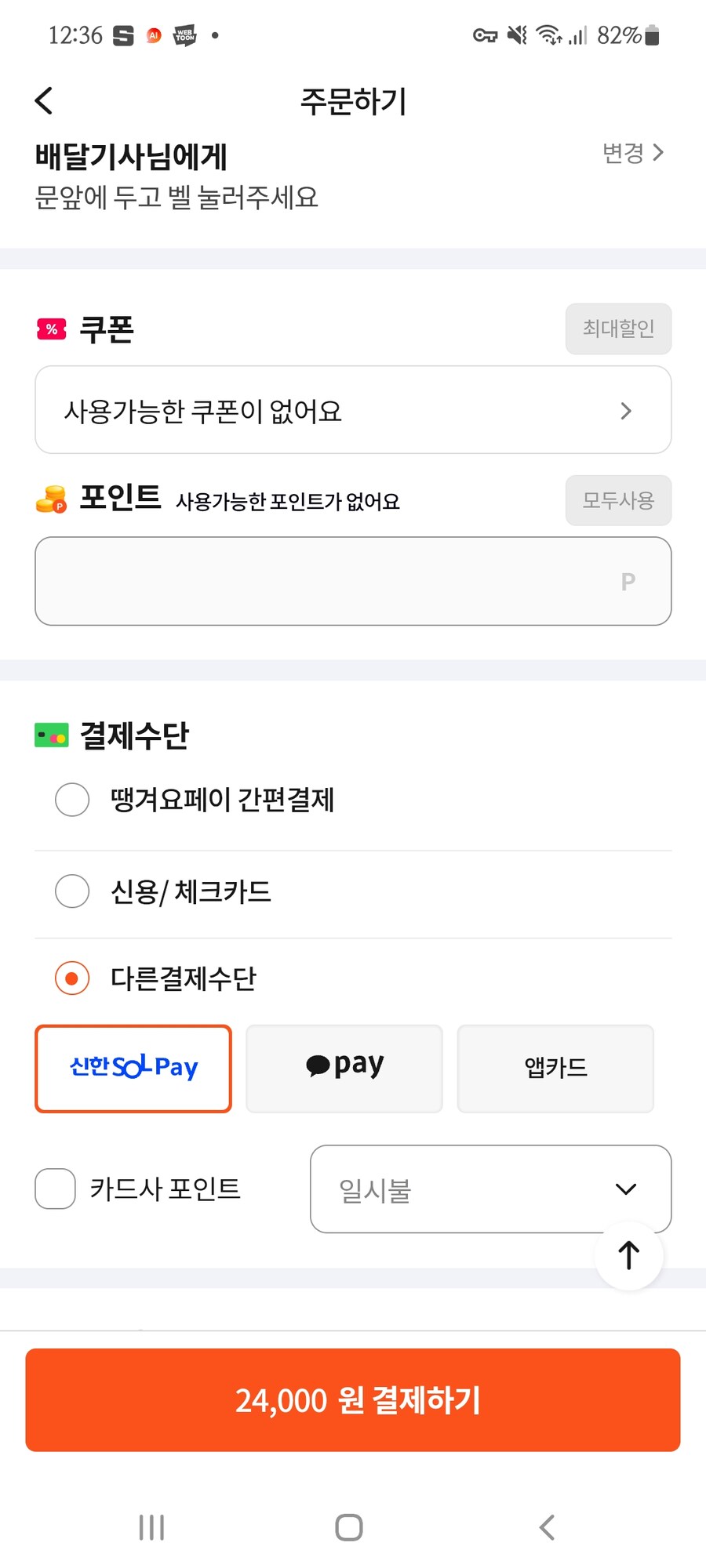Expand the coupon selection row

pyautogui.click(x=352, y=410)
